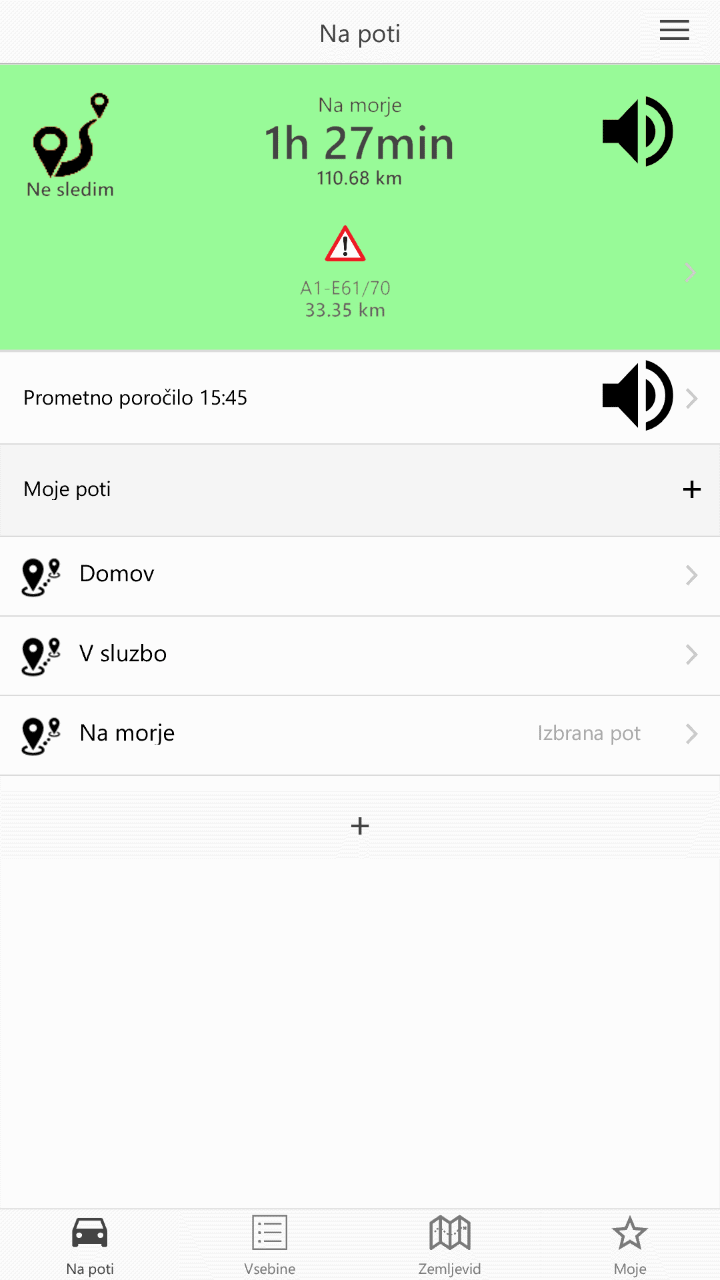This screenshot has width=720, height=1280.
Task: Tap the plus button below the routes list
Action: (x=360, y=825)
